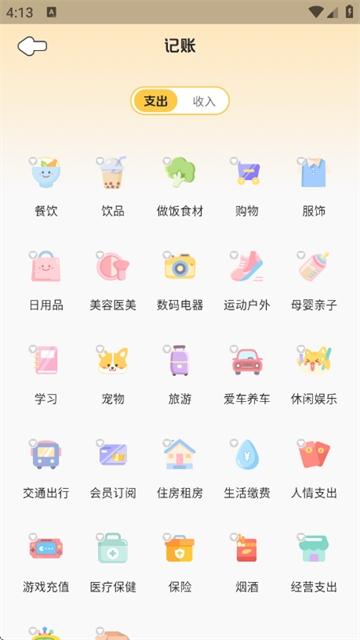The width and height of the screenshot is (360, 640).
Task: Go back using the arrow icon
Action: (32, 46)
